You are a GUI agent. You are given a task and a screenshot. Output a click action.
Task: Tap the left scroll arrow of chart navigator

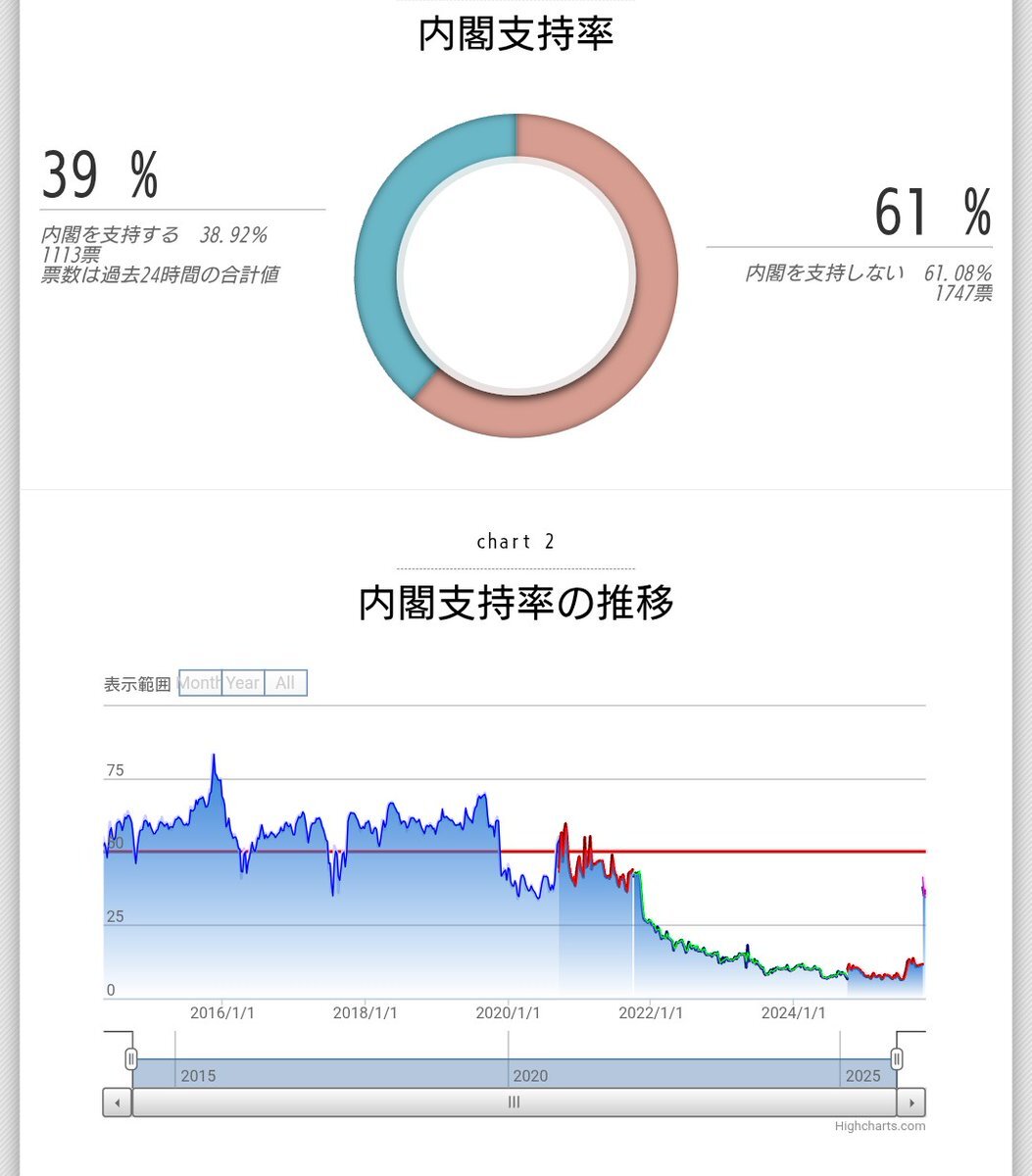pyautogui.click(x=118, y=1102)
